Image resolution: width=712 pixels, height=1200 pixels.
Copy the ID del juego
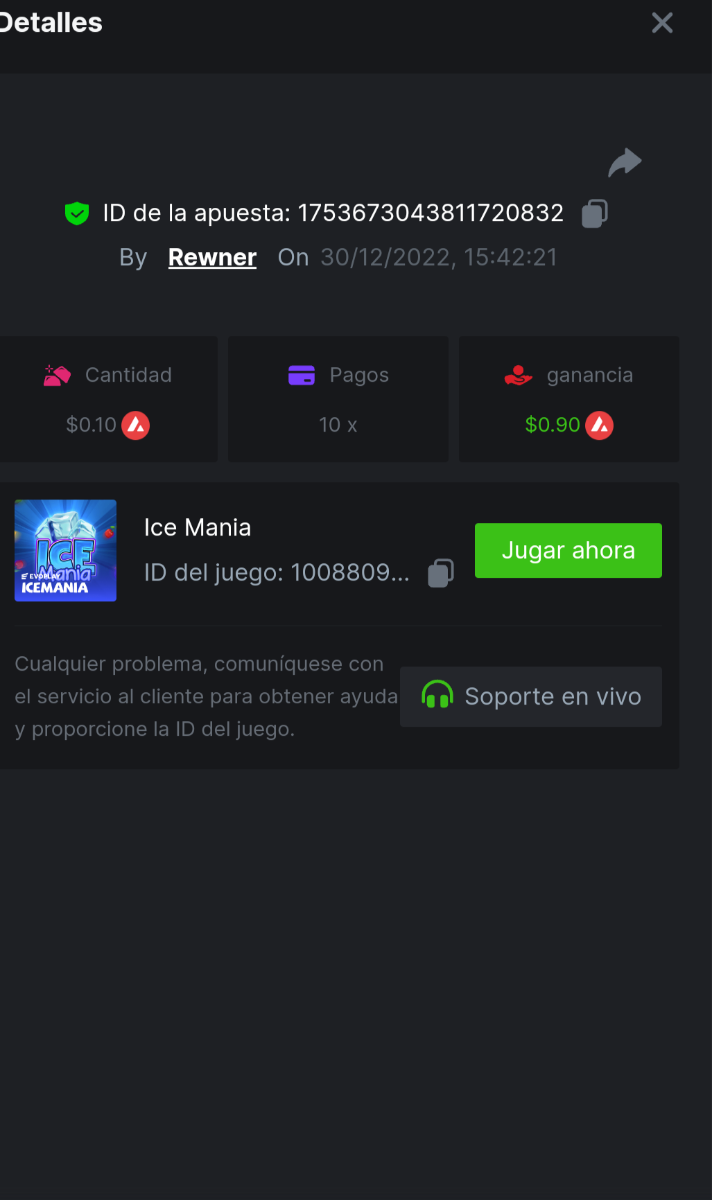point(441,572)
